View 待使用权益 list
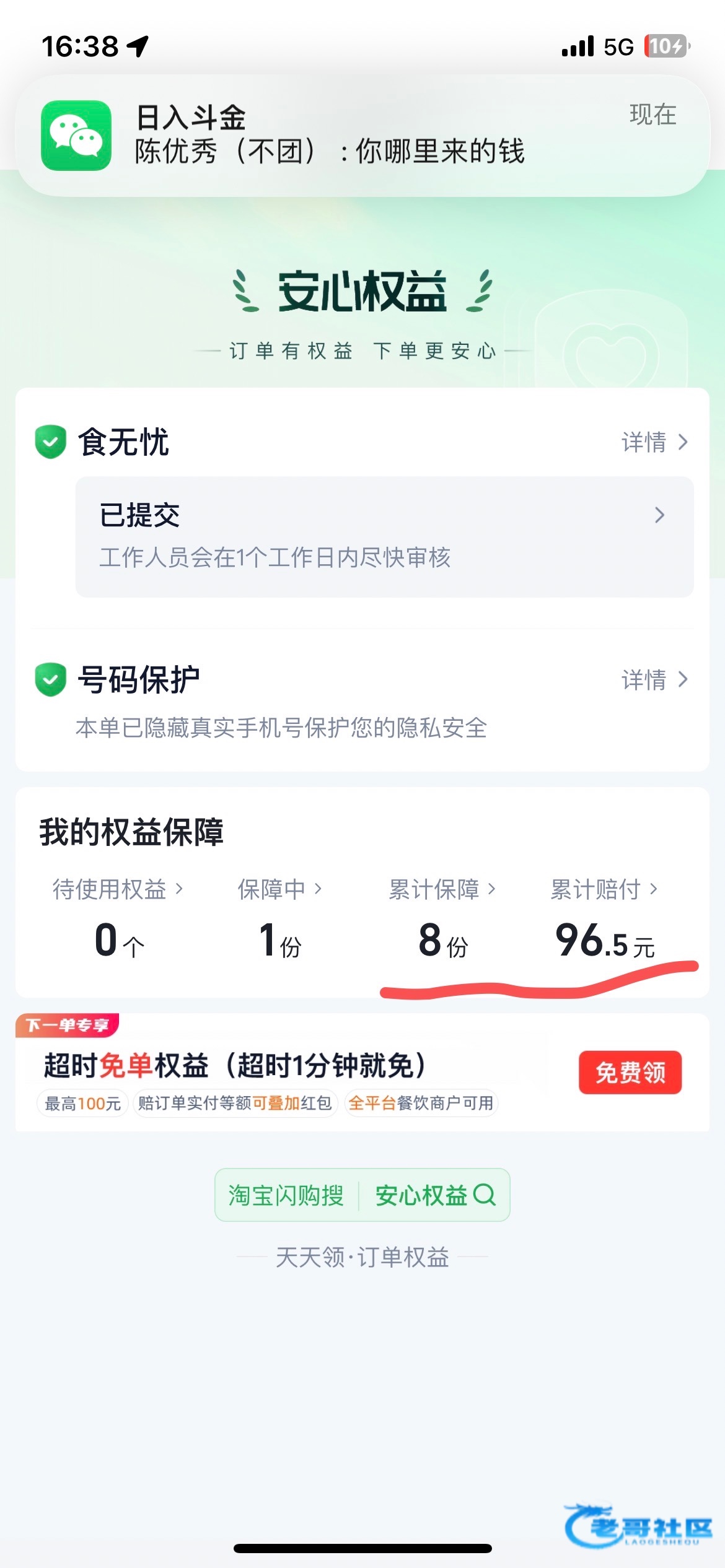The height and width of the screenshot is (1568, 725). (118, 889)
